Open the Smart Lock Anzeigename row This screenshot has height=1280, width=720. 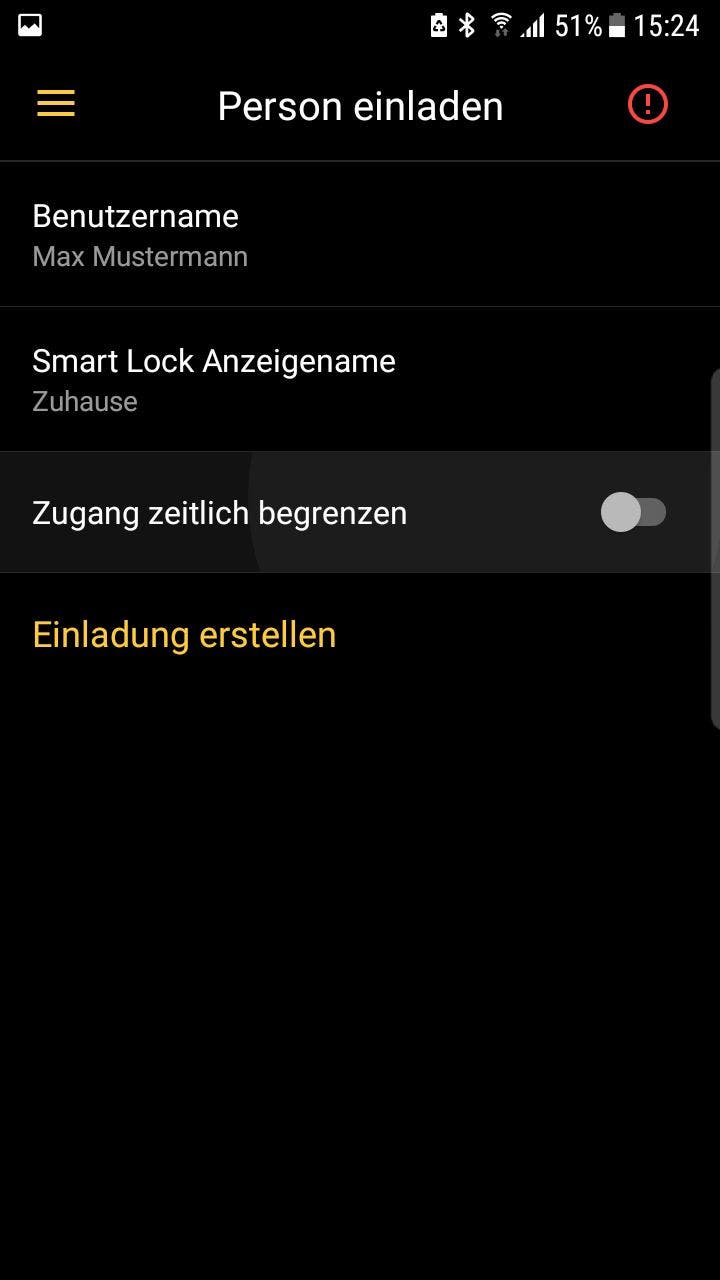[360, 379]
